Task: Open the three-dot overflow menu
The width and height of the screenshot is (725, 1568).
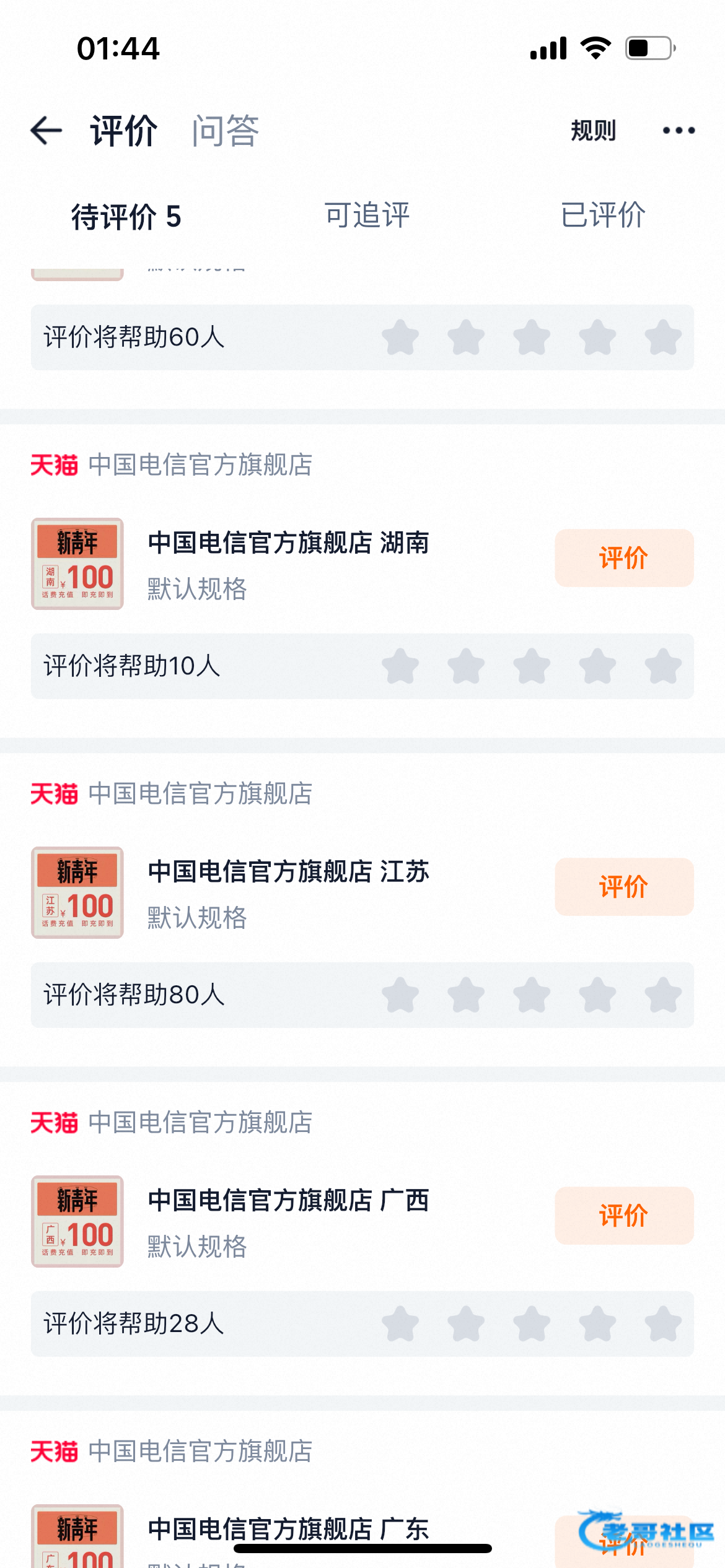Action: 679,131
